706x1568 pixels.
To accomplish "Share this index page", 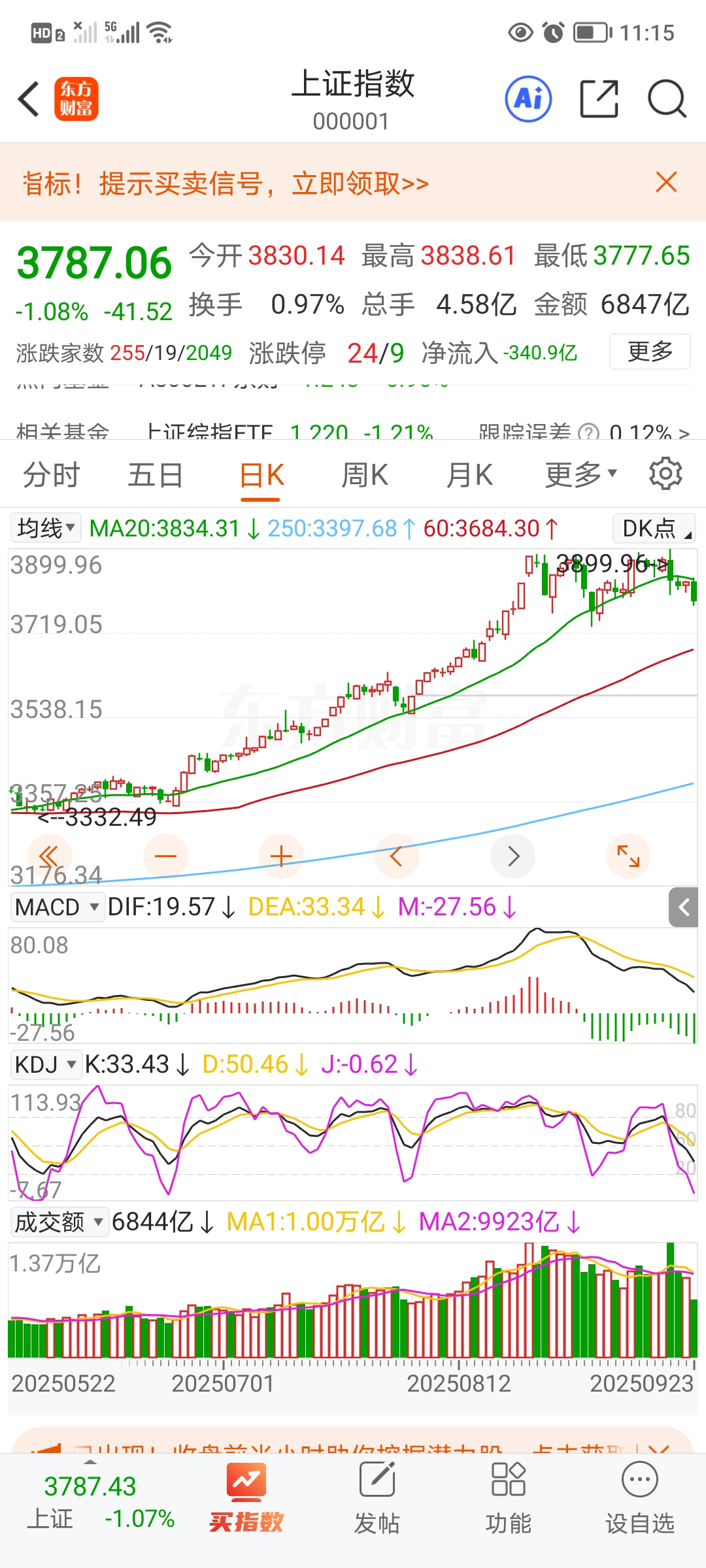I will pyautogui.click(x=599, y=99).
